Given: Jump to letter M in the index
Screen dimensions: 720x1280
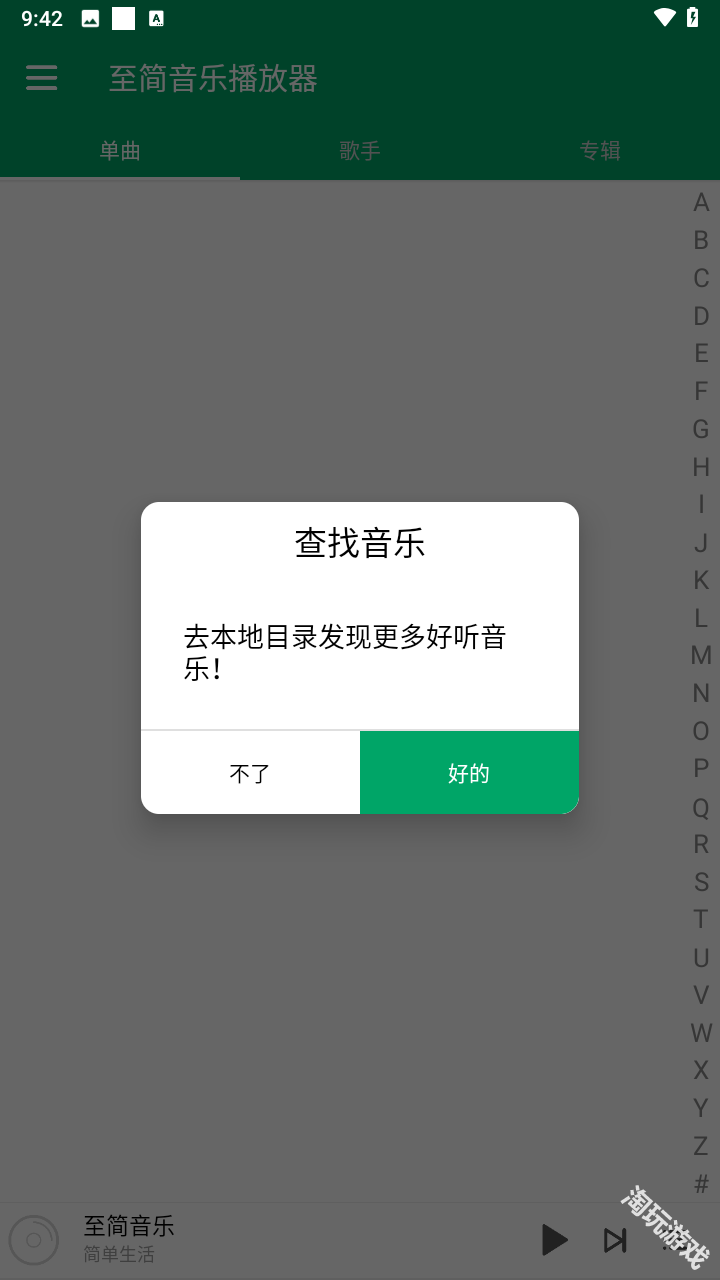Looking at the screenshot, I should coord(700,655).
